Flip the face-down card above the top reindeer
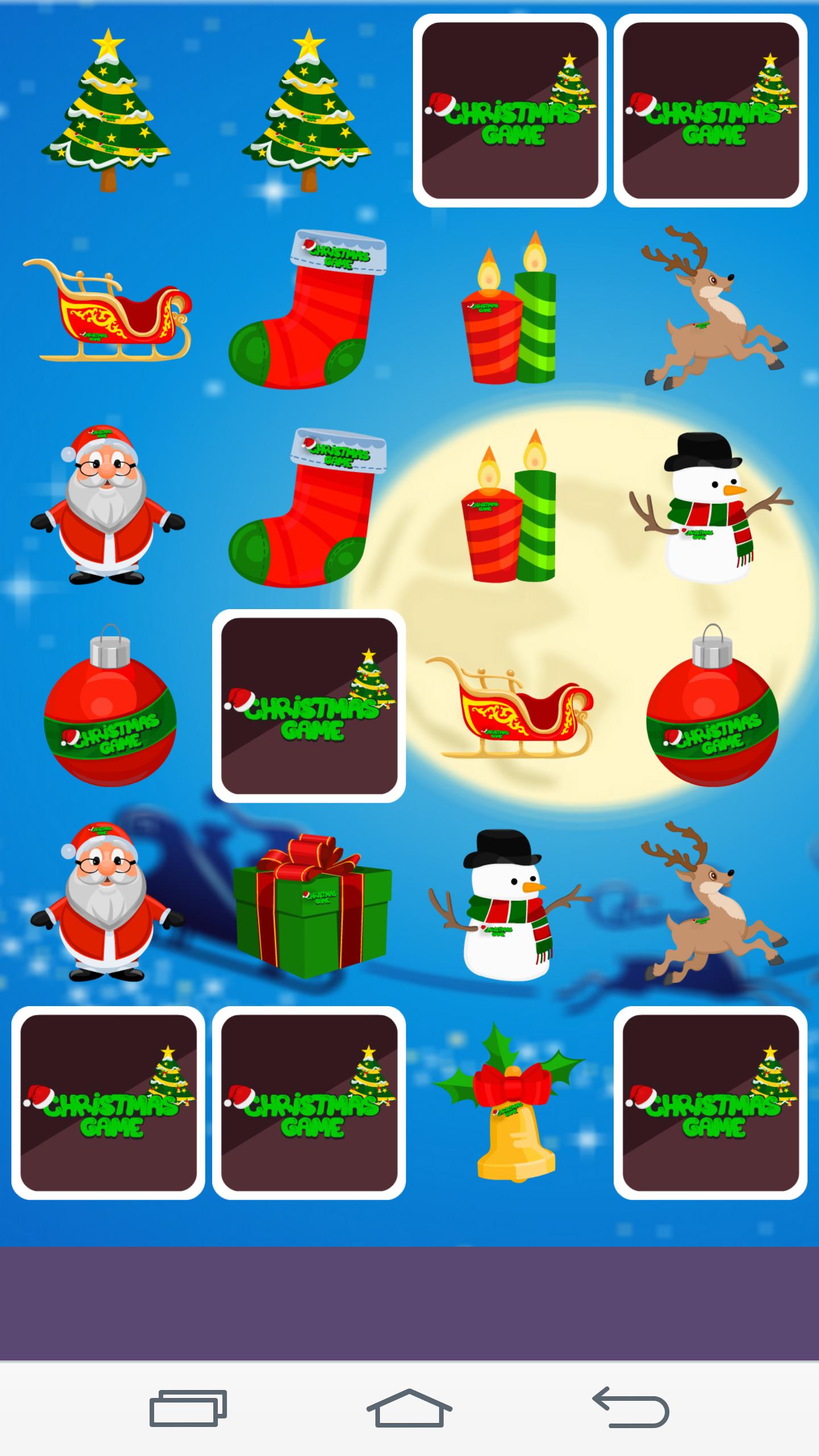 click(x=710, y=110)
